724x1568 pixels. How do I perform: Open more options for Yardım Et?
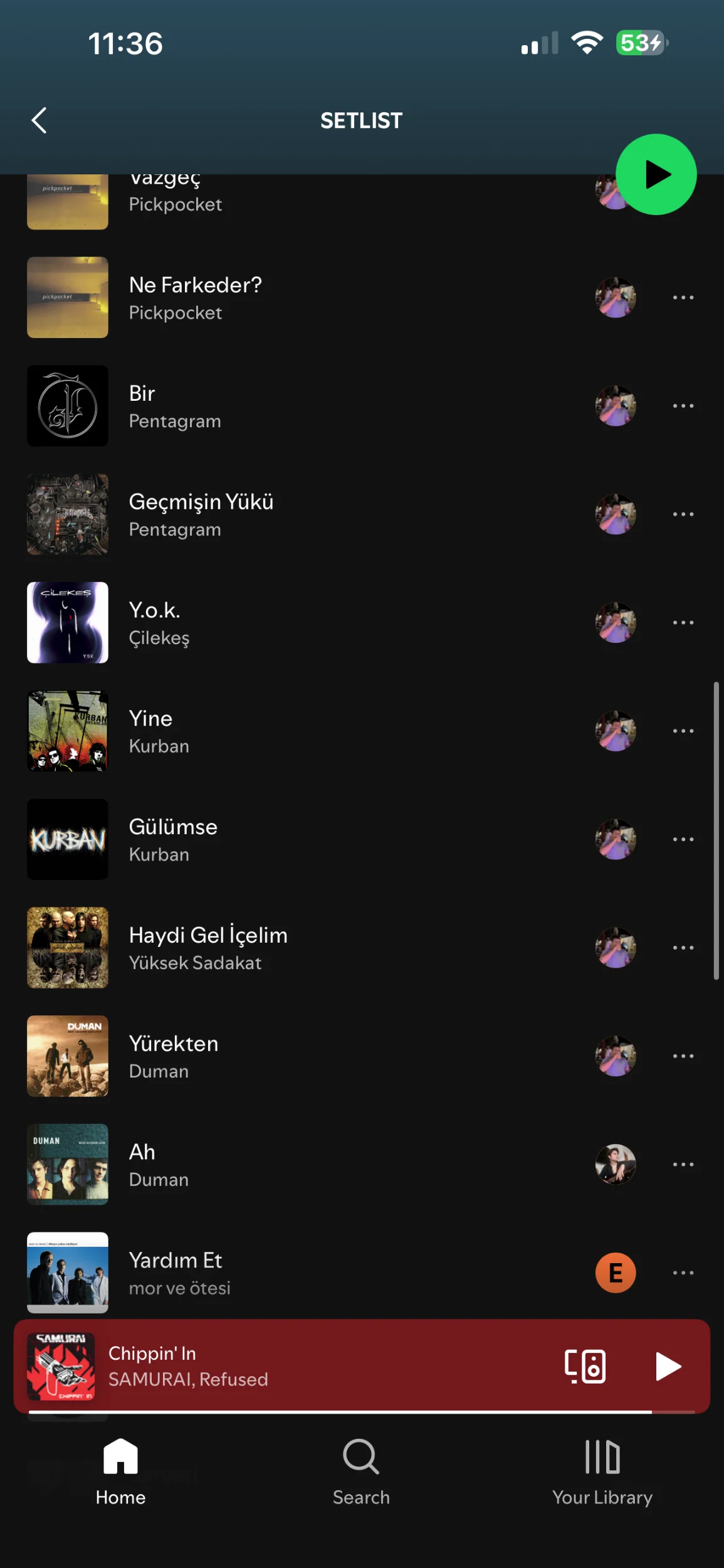click(683, 1273)
